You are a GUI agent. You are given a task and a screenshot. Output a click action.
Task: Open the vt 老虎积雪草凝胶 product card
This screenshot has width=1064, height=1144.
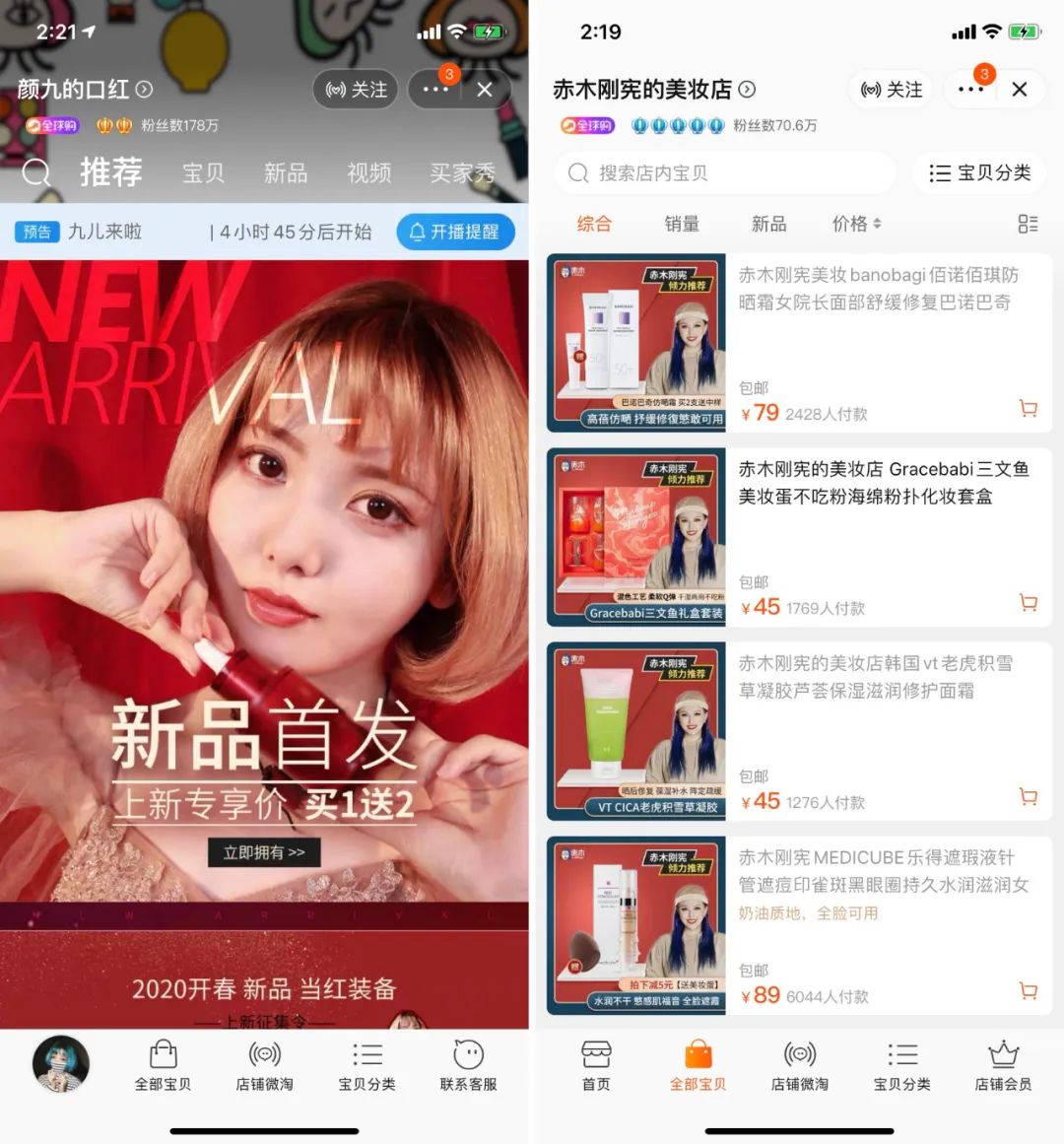(798, 731)
